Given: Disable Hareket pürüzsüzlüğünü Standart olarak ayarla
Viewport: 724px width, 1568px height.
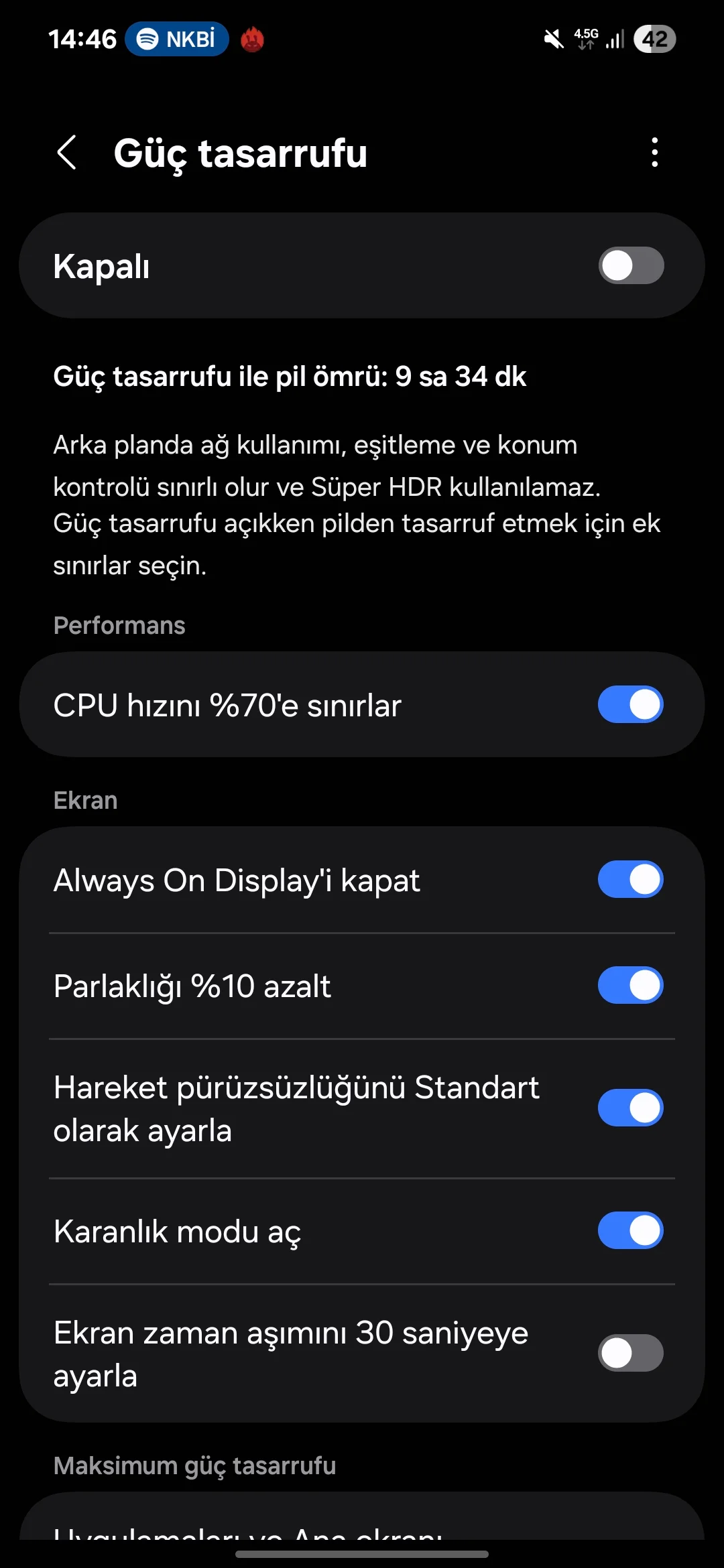Looking at the screenshot, I should [631, 1108].
